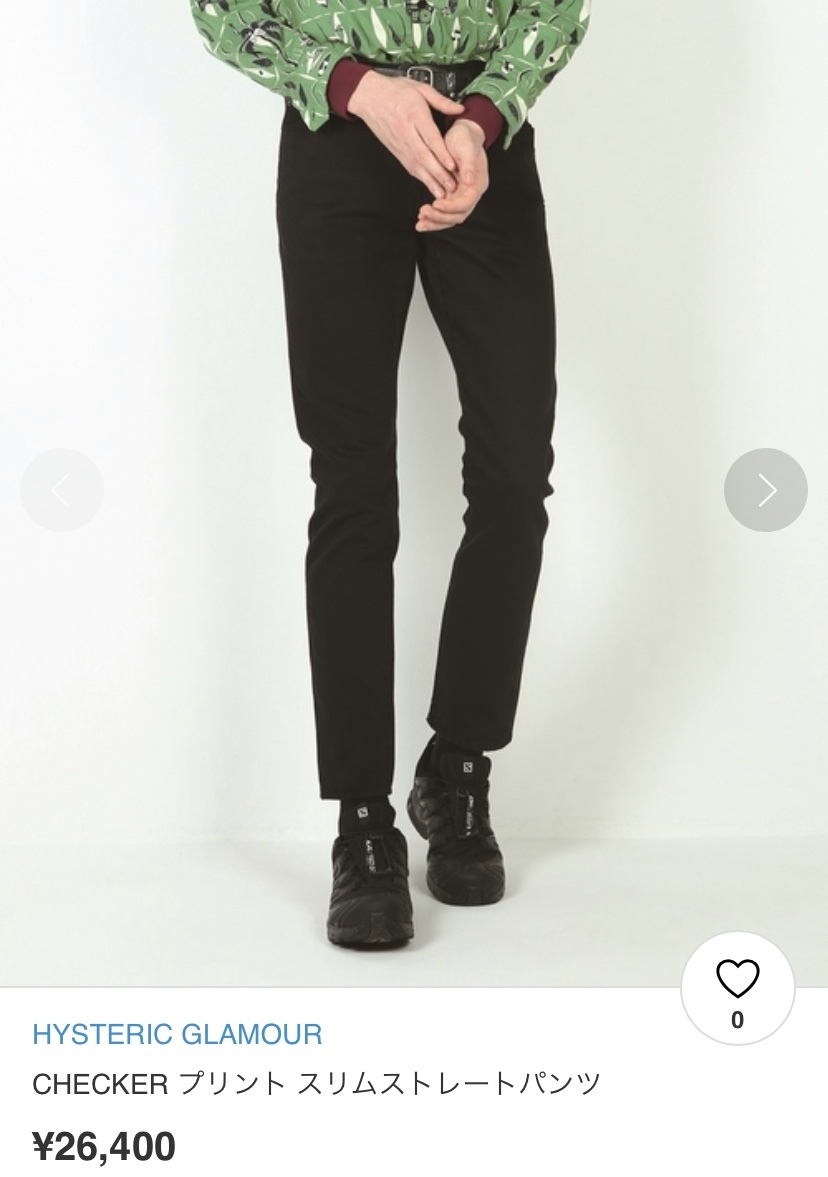Show the next product image
This screenshot has height=1177, width=828.
pos(765,490)
